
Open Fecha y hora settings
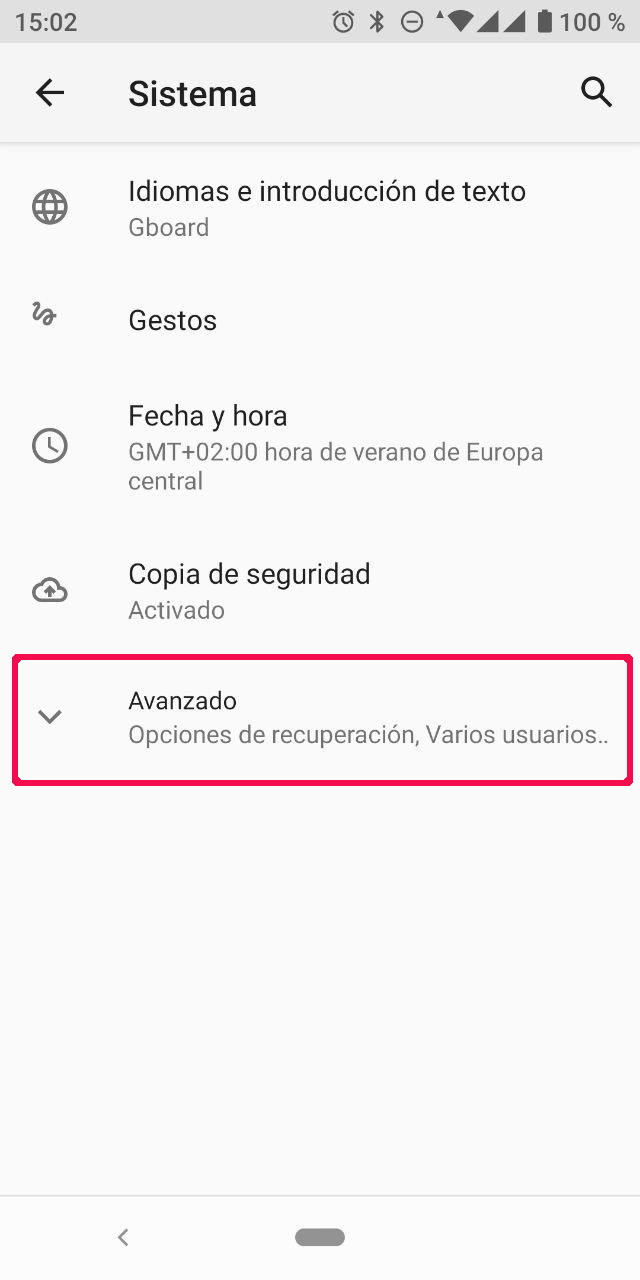(x=335, y=446)
